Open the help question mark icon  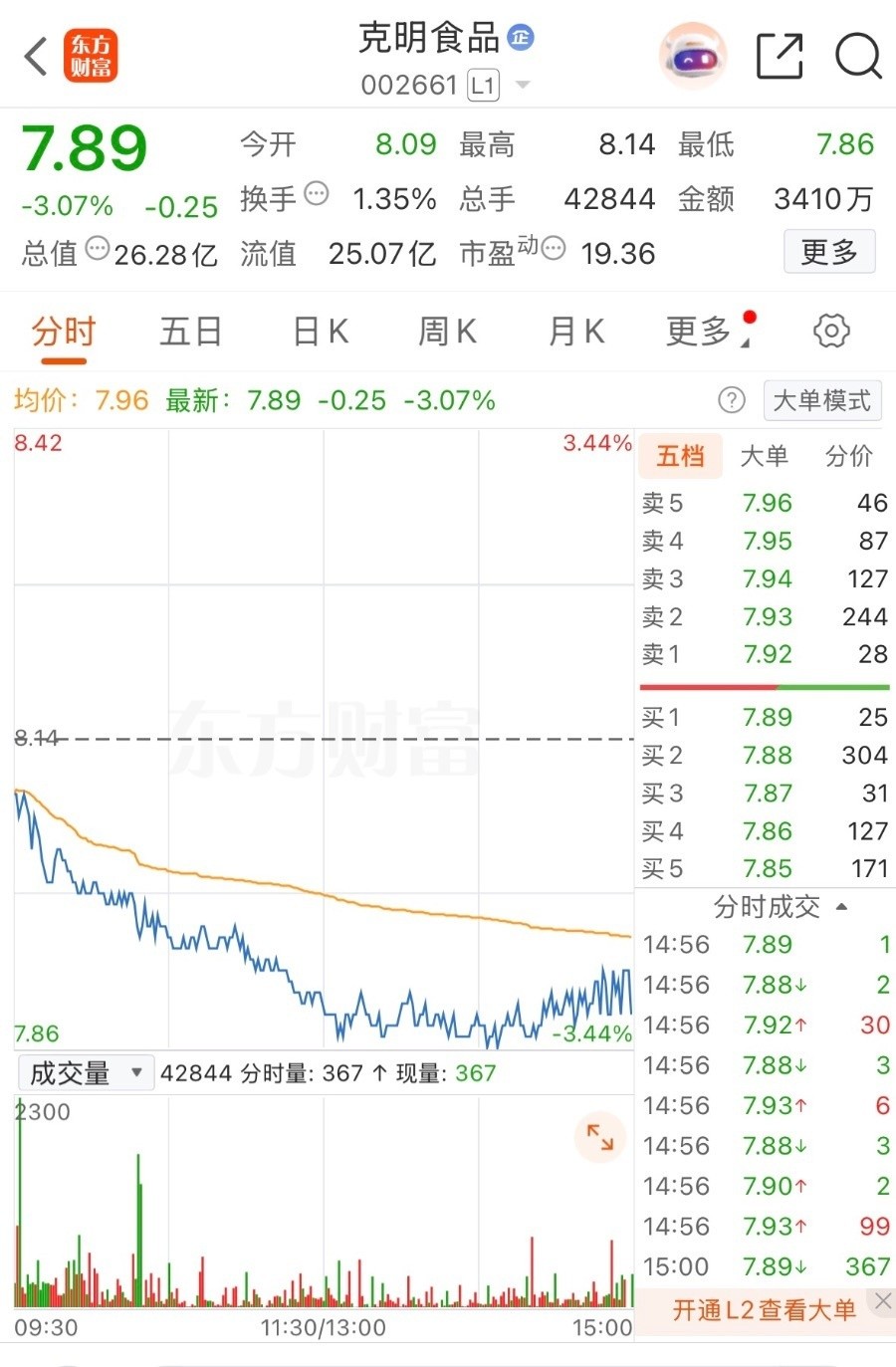732,400
